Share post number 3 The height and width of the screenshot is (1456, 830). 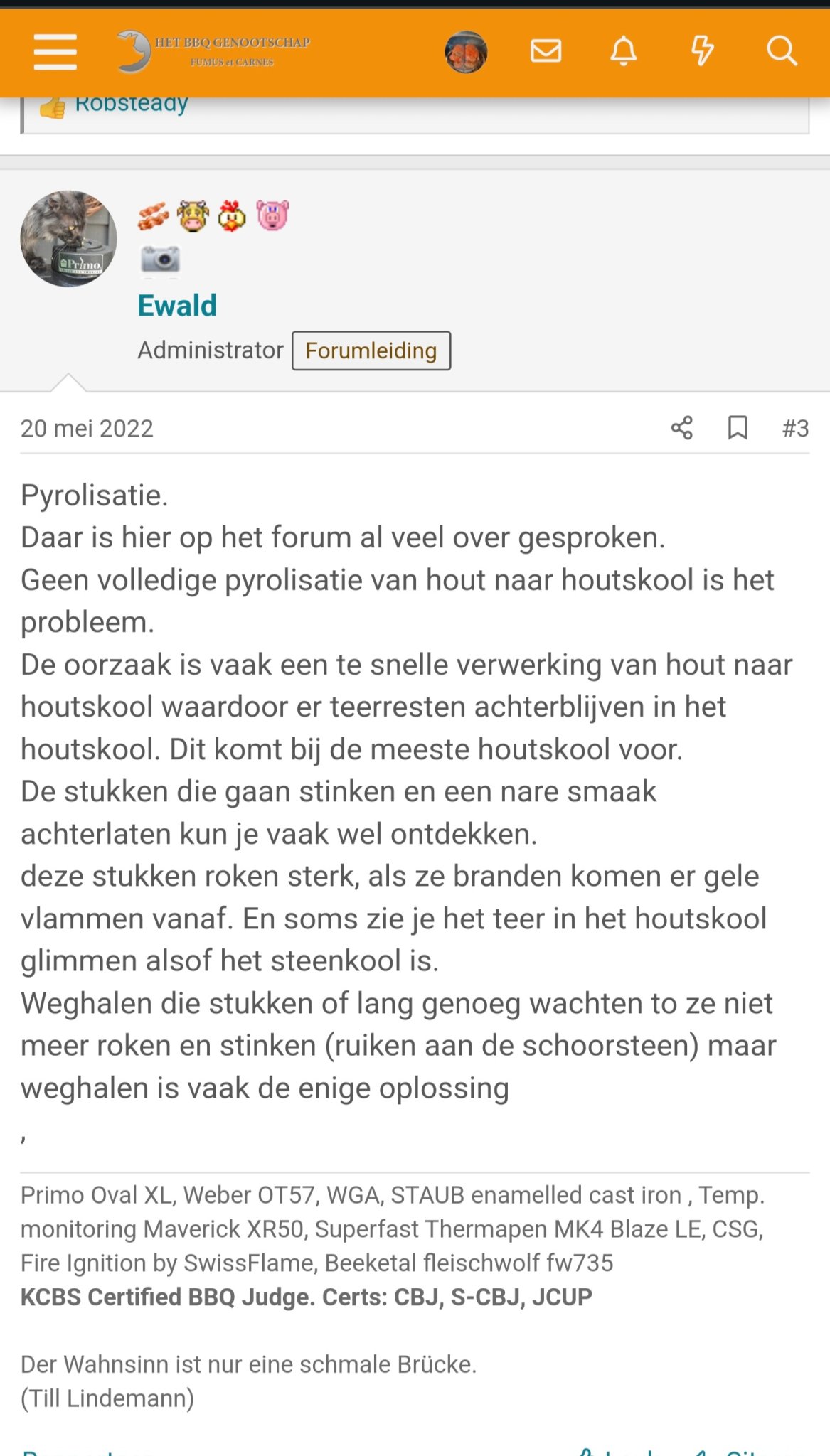(681, 428)
